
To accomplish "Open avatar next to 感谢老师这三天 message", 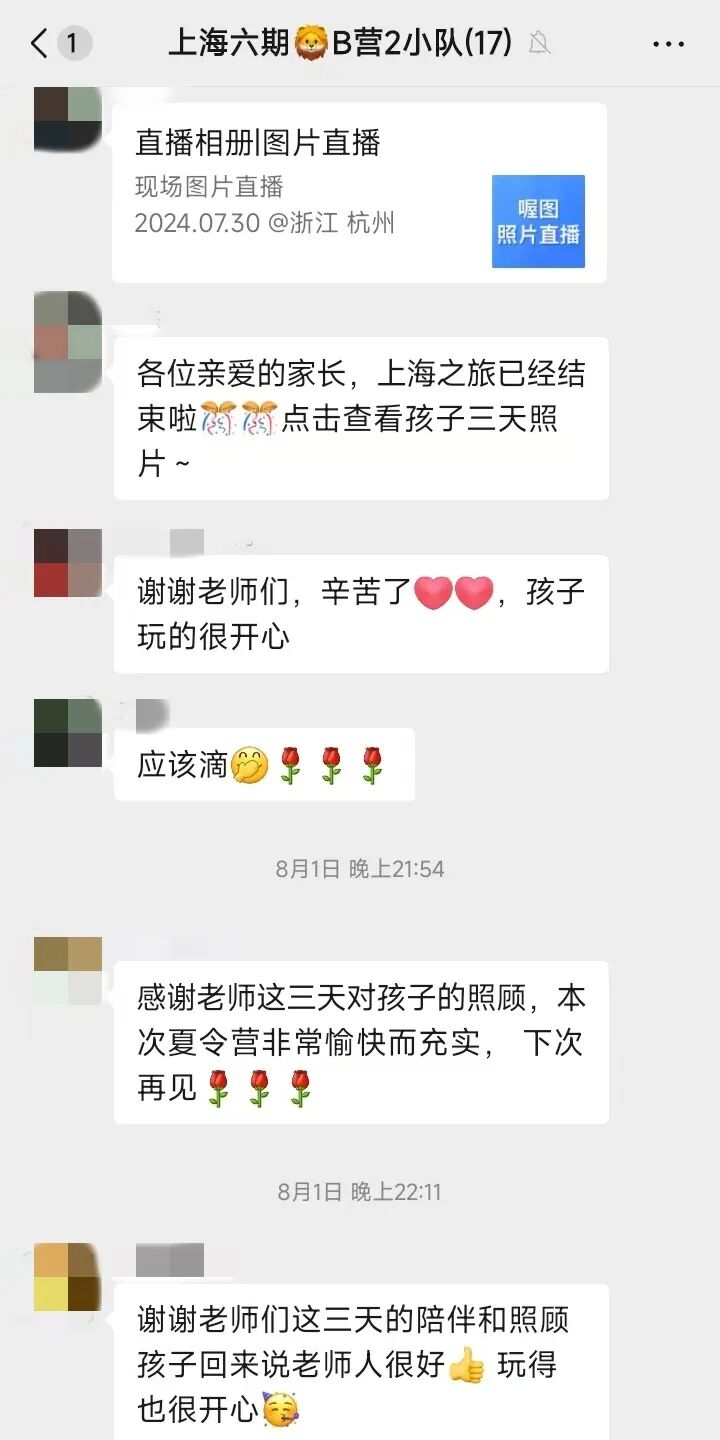I will tap(68, 971).
